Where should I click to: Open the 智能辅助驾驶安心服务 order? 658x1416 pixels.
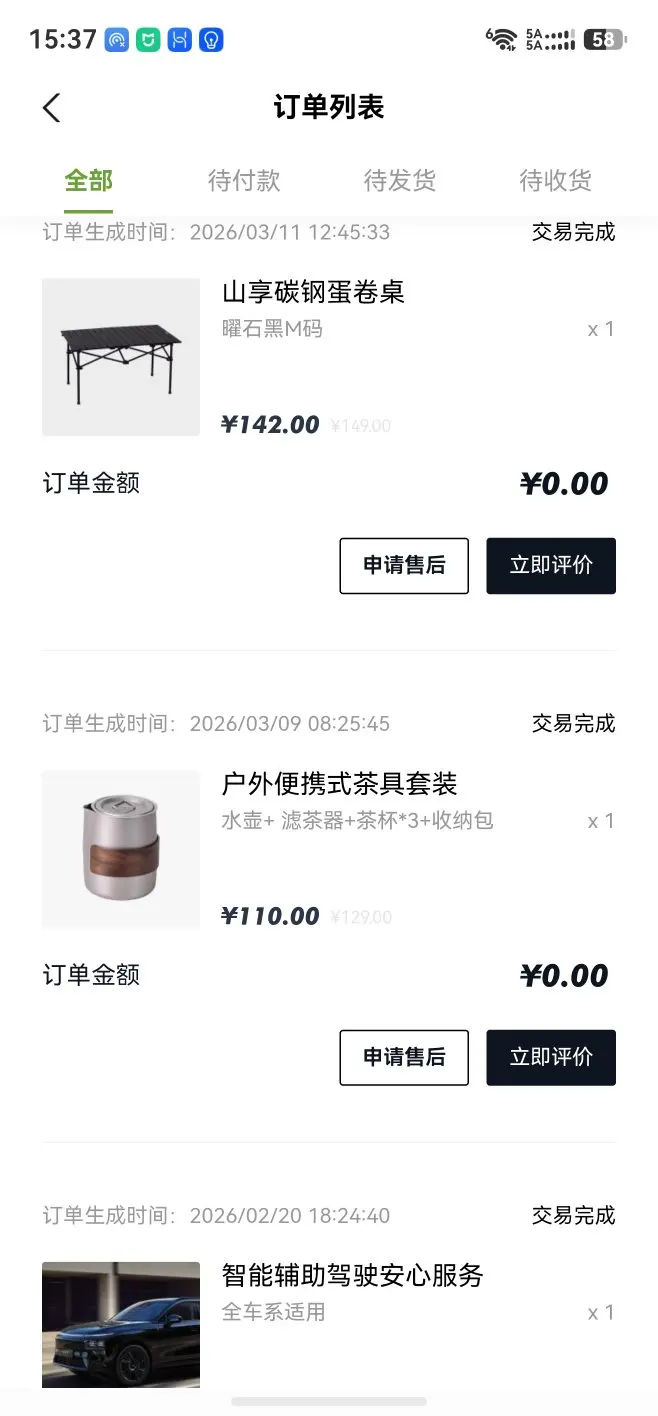(352, 1276)
